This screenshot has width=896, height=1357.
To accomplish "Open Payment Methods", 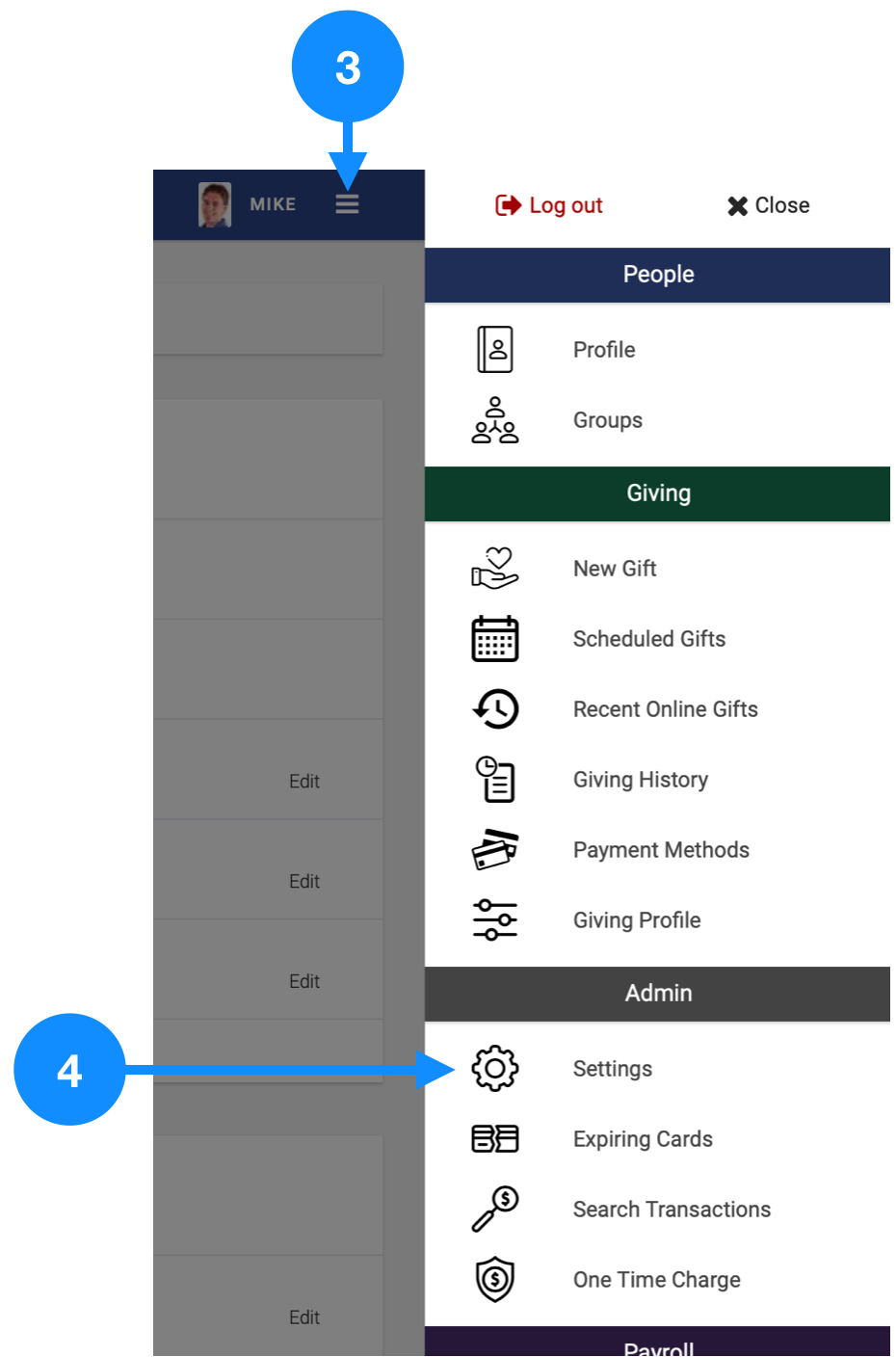I will (x=661, y=850).
